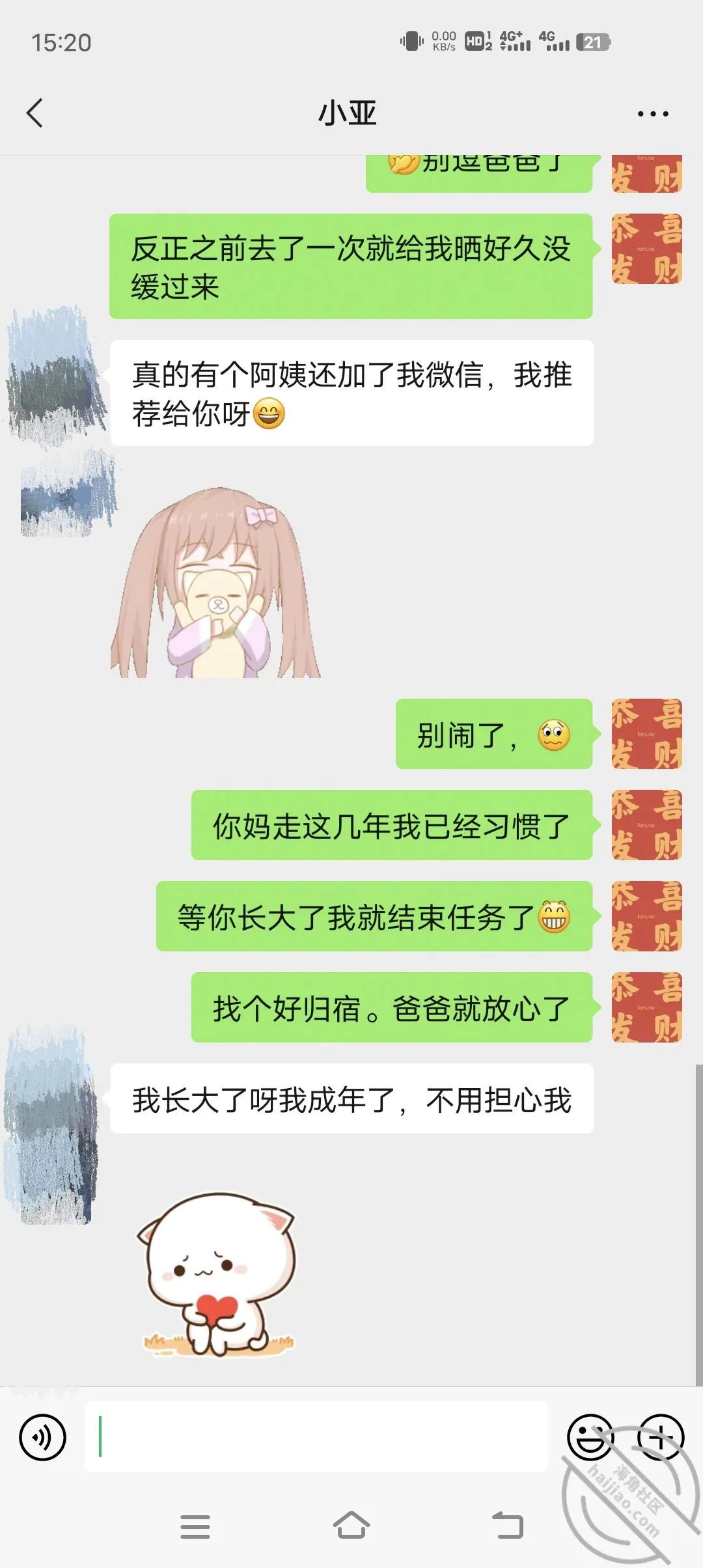The width and height of the screenshot is (703, 1568).
Task: Open the three-dot chat info menu
Action: point(653,114)
